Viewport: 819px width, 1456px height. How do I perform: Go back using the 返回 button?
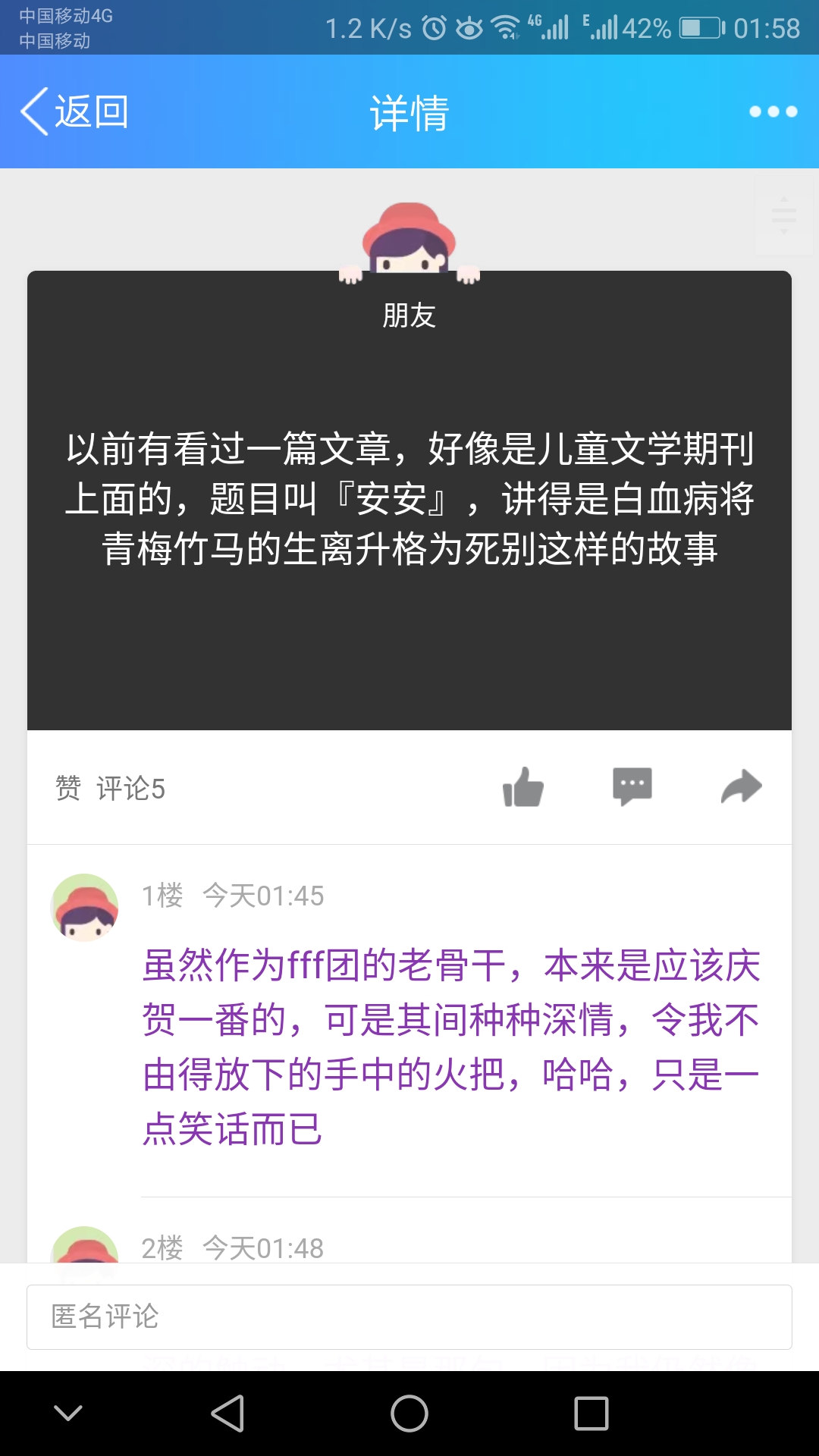[74, 111]
